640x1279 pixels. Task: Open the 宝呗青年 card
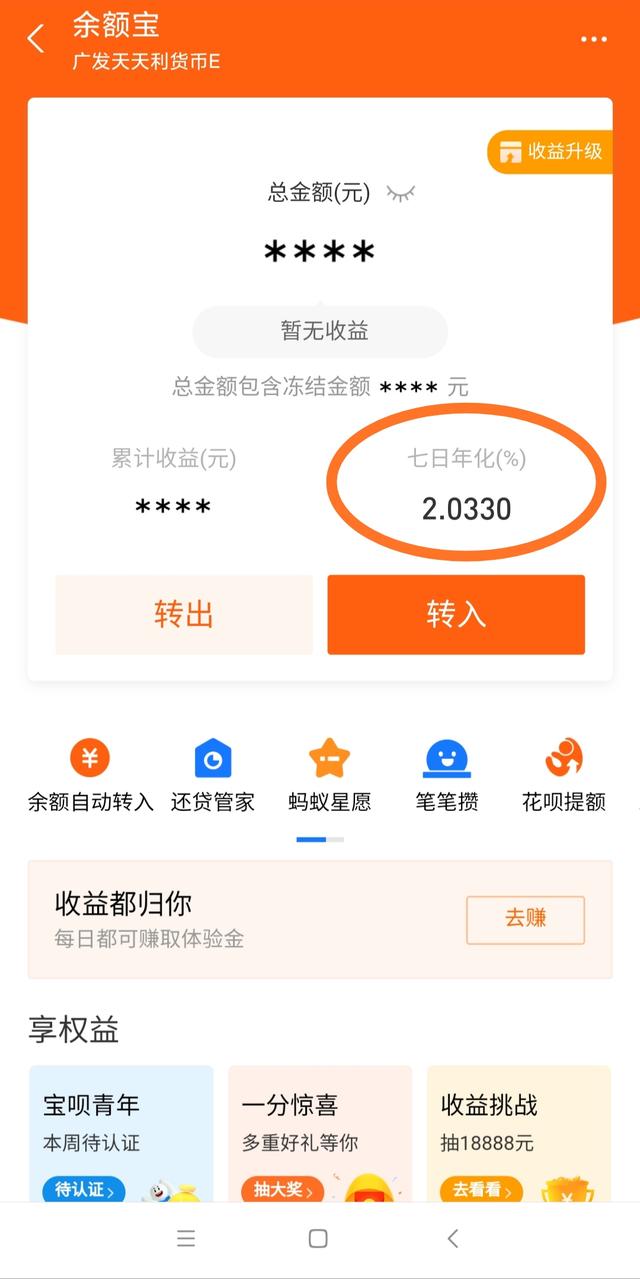click(121, 1134)
